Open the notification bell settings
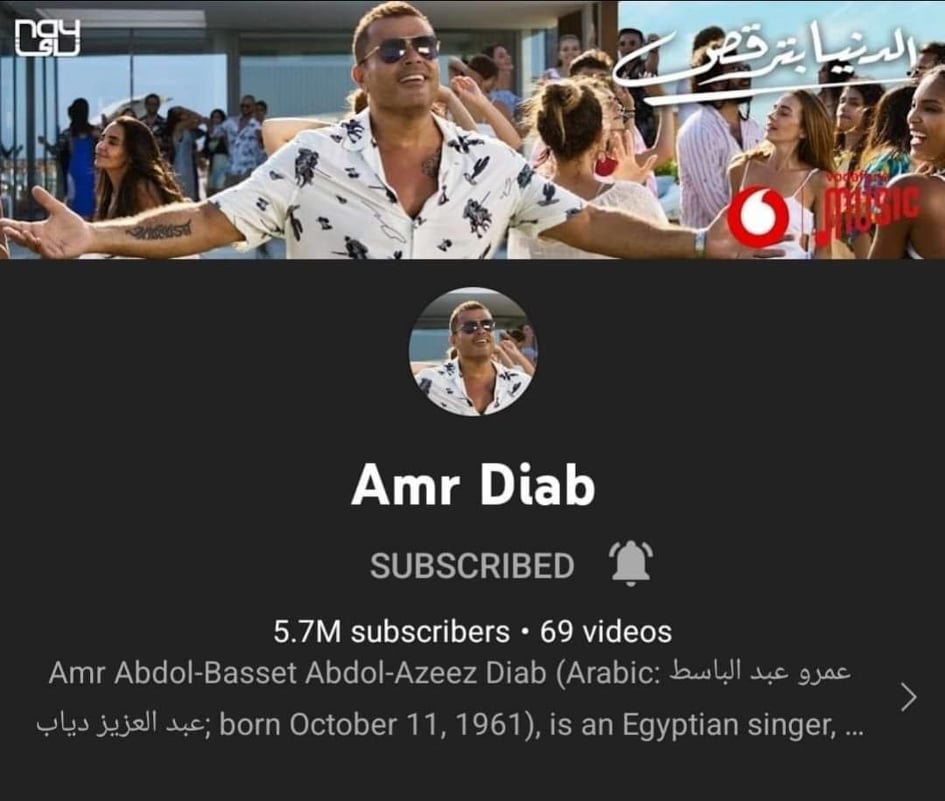Image resolution: width=945 pixels, height=801 pixels. click(630, 563)
